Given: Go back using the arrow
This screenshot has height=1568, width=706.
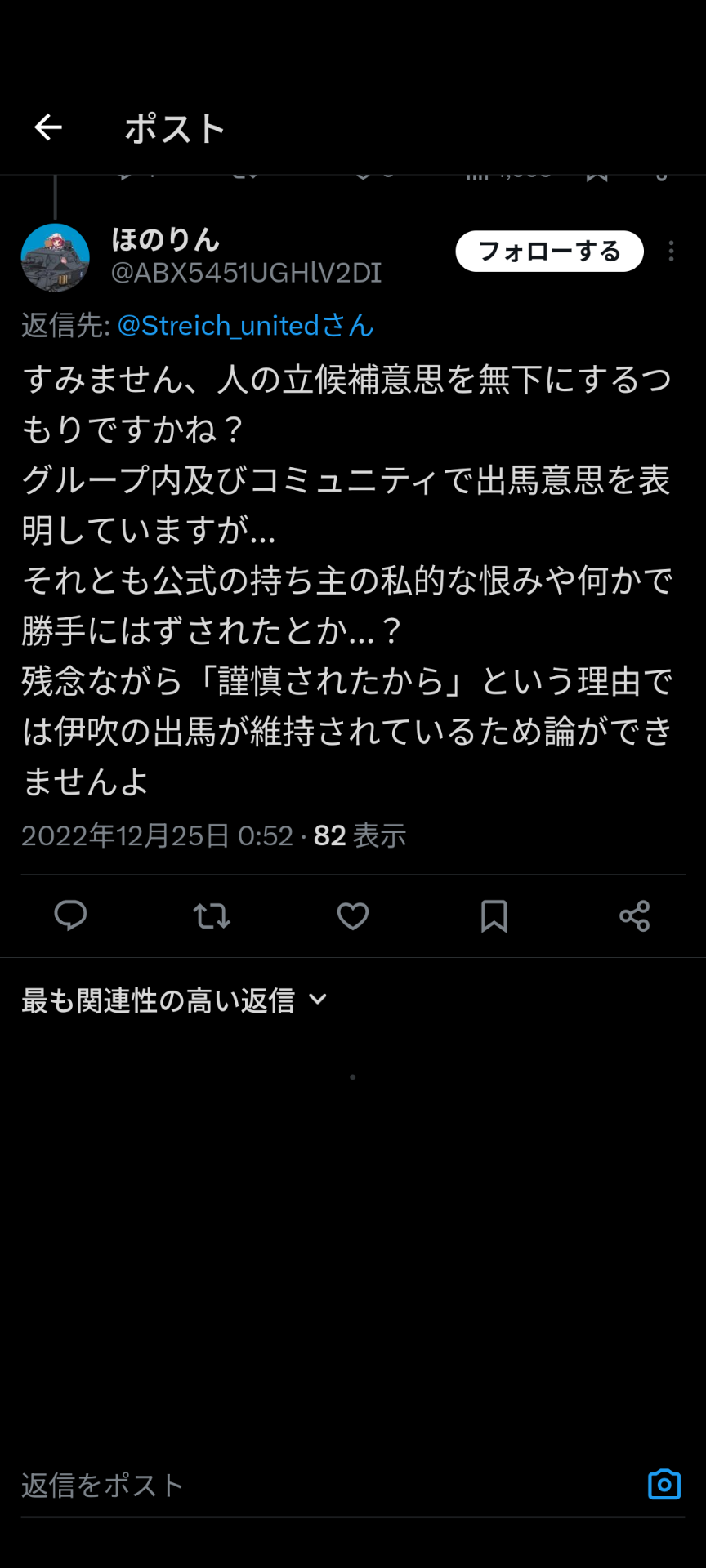Looking at the screenshot, I should pos(48,127).
